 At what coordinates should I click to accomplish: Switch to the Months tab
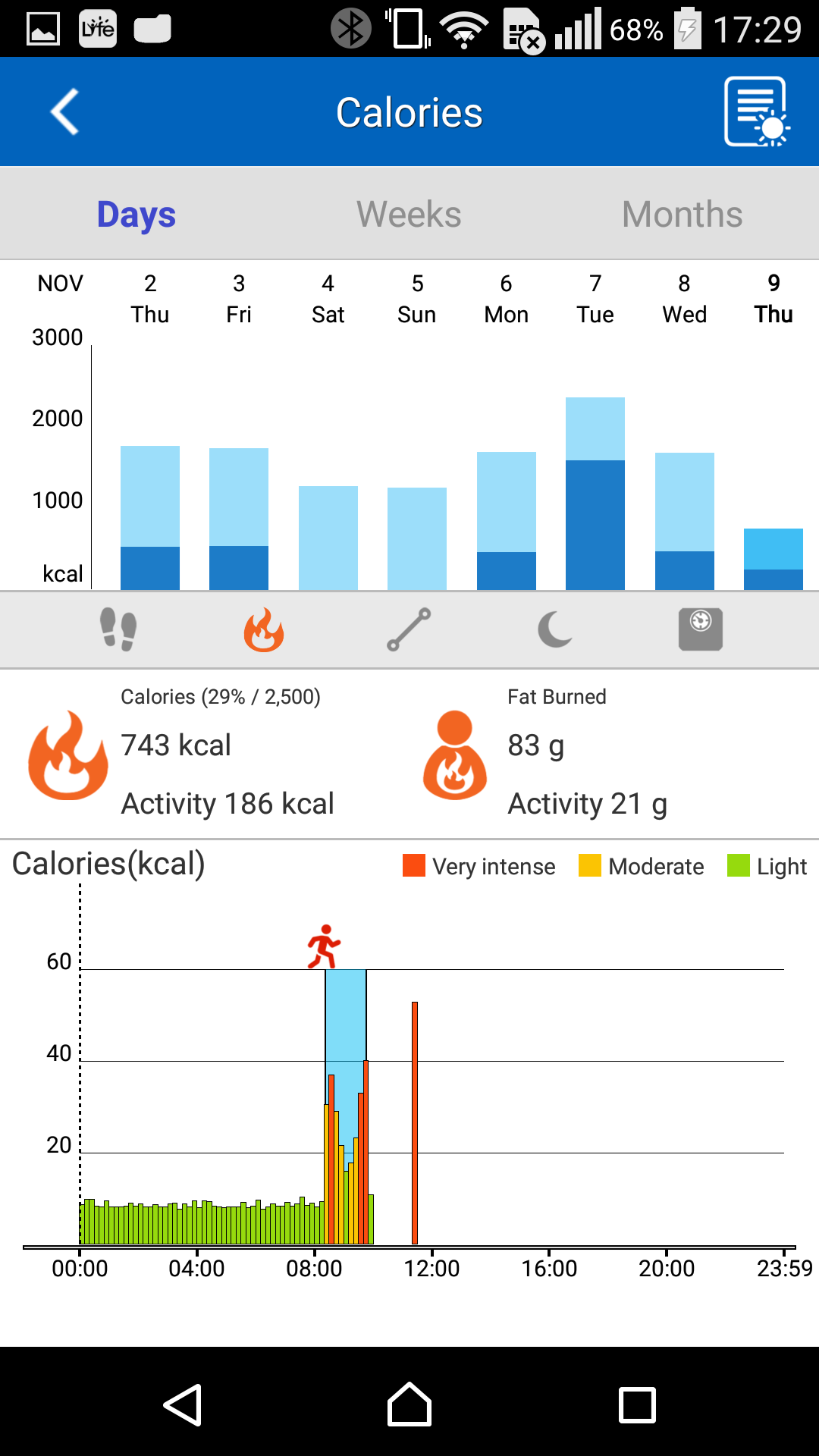682,214
